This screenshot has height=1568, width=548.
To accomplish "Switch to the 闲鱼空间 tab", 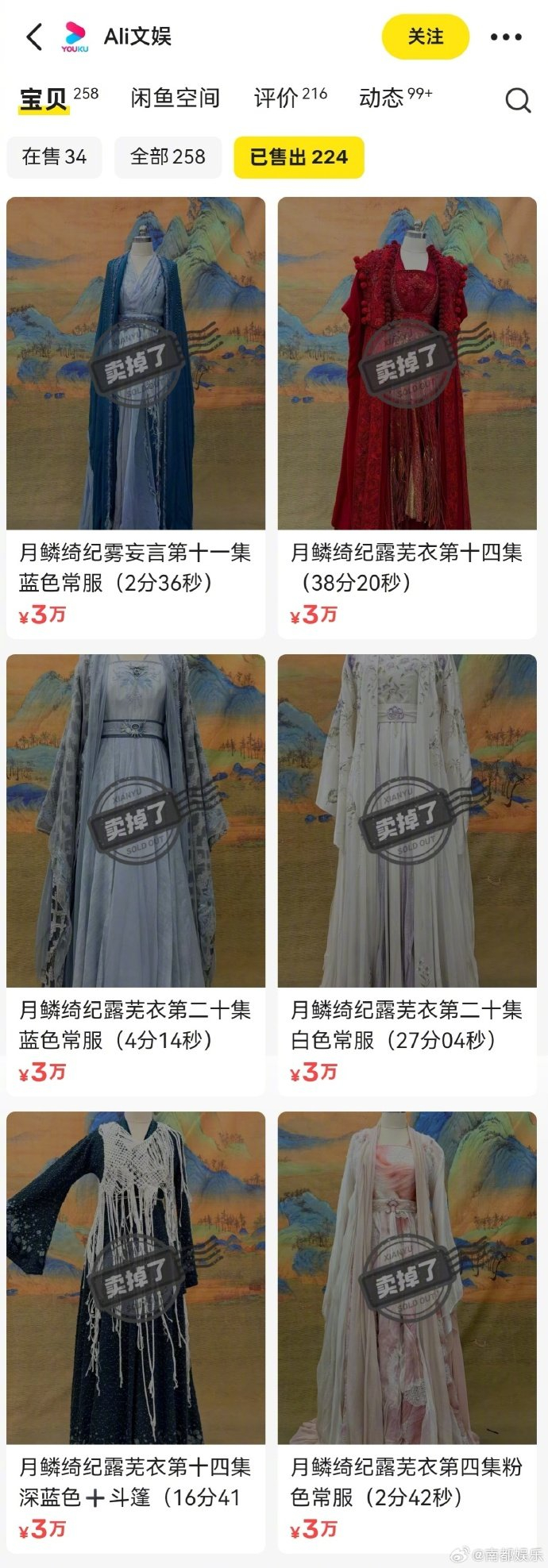I will point(175,98).
